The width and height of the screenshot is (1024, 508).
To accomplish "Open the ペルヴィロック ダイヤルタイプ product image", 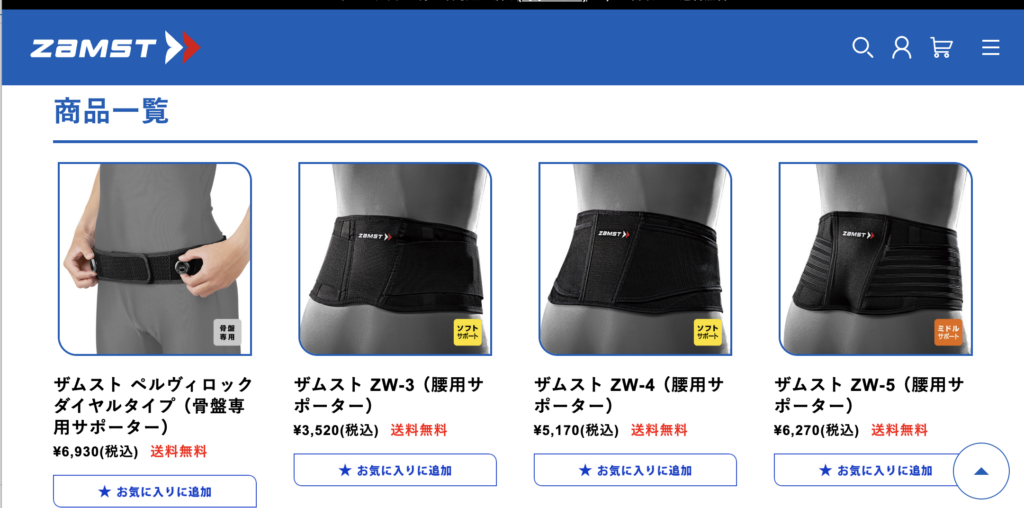I will coord(155,259).
